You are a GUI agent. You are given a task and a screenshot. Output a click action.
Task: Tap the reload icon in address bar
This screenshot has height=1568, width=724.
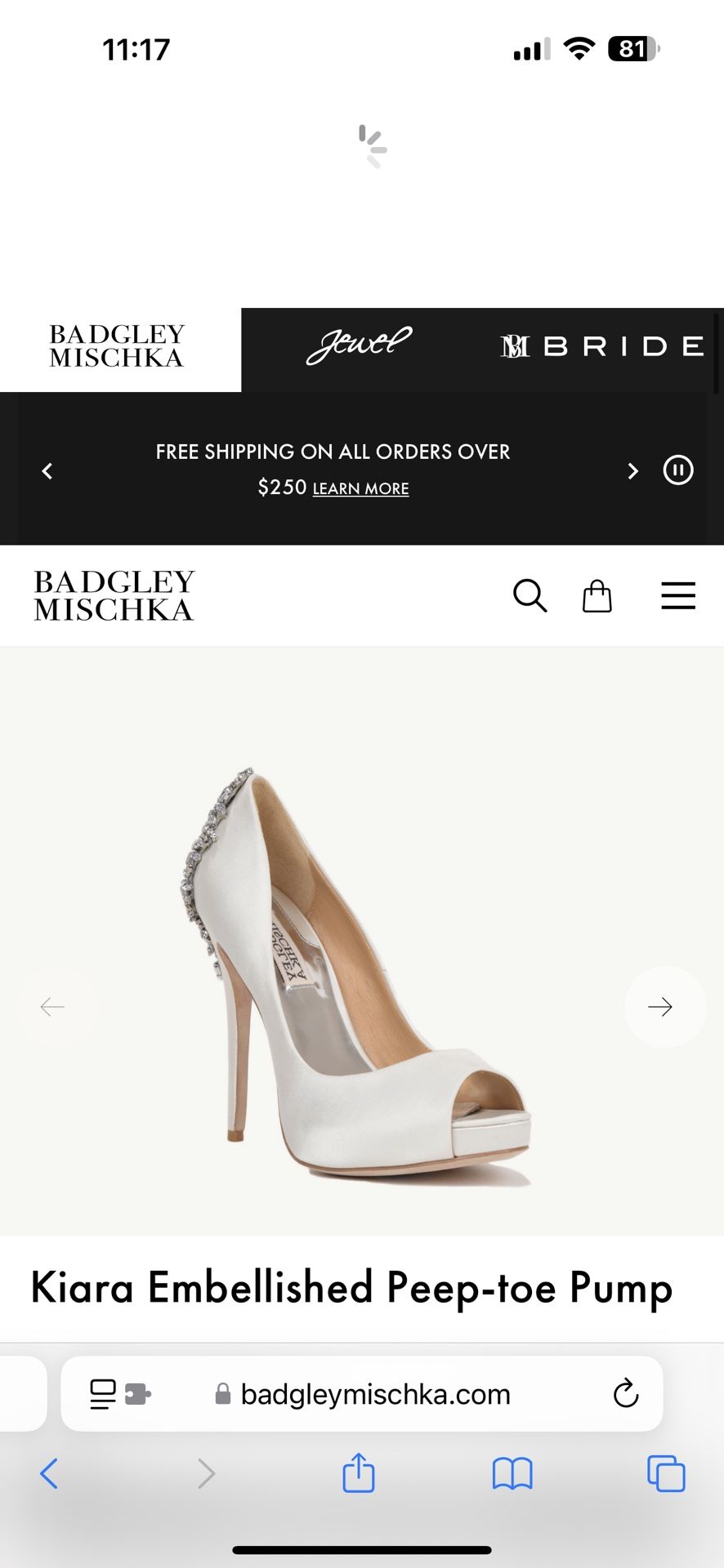626,1394
